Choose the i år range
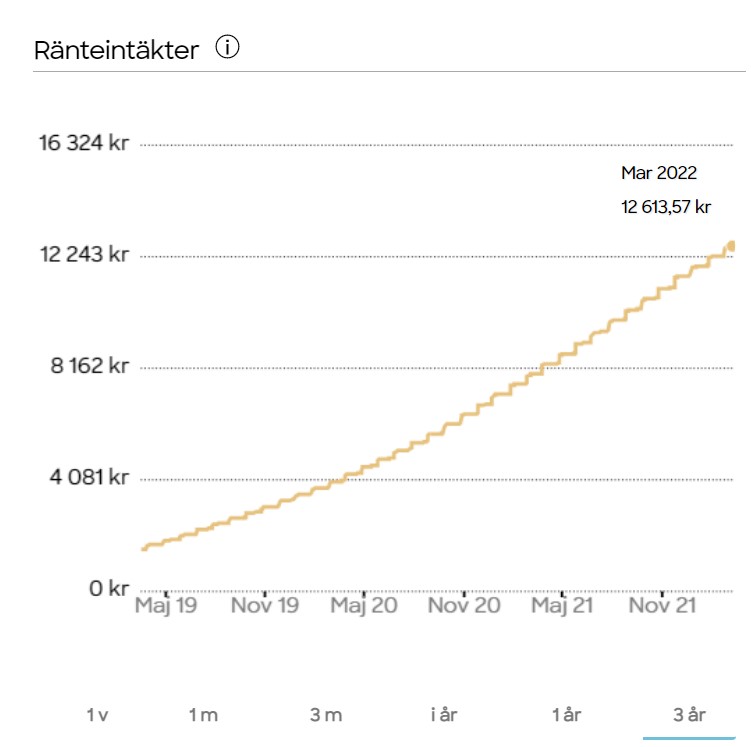The height and width of the screenshot is (747, 751). 445,715
